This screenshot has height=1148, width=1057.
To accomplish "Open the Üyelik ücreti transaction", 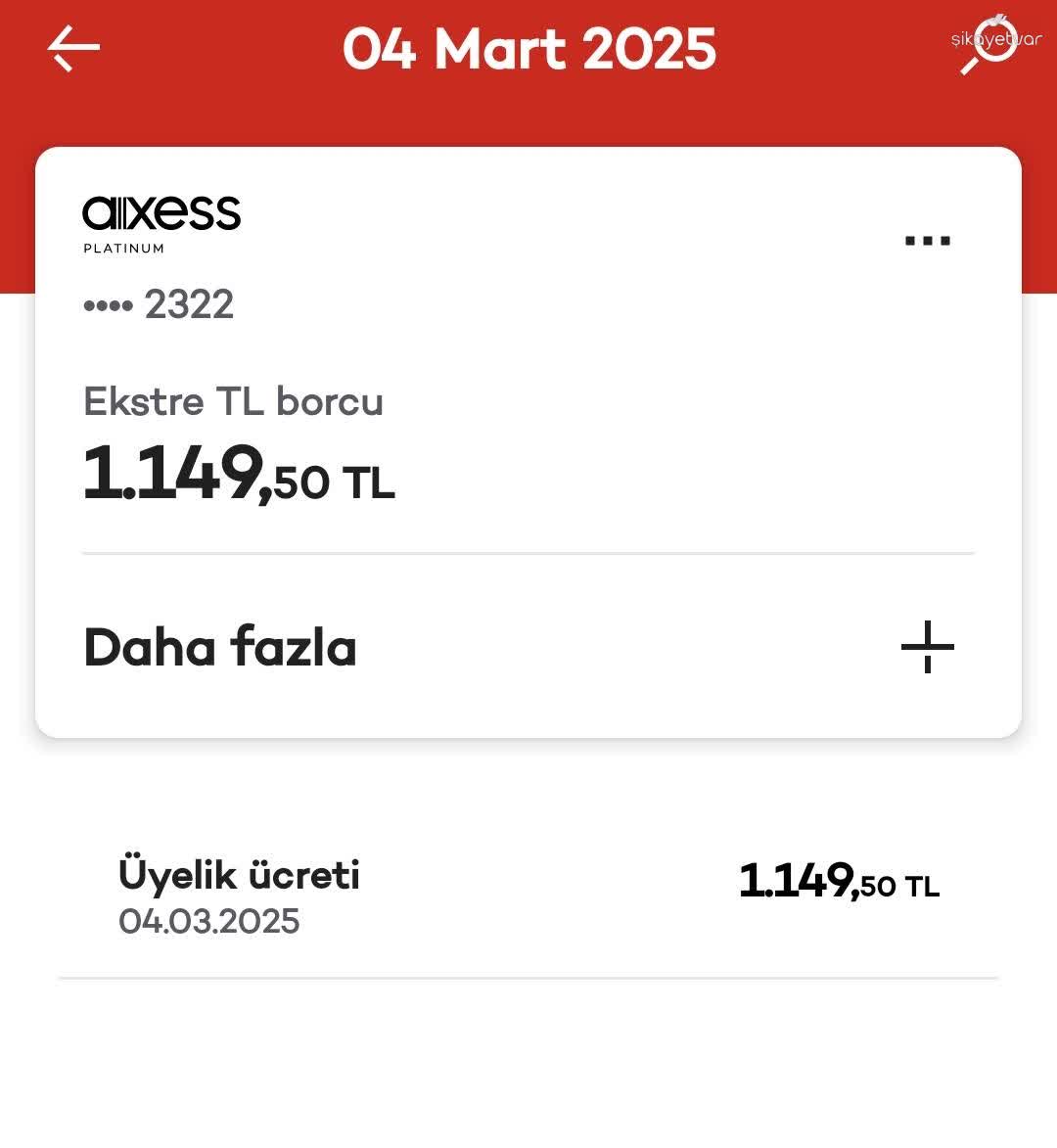I will [241, 875].
